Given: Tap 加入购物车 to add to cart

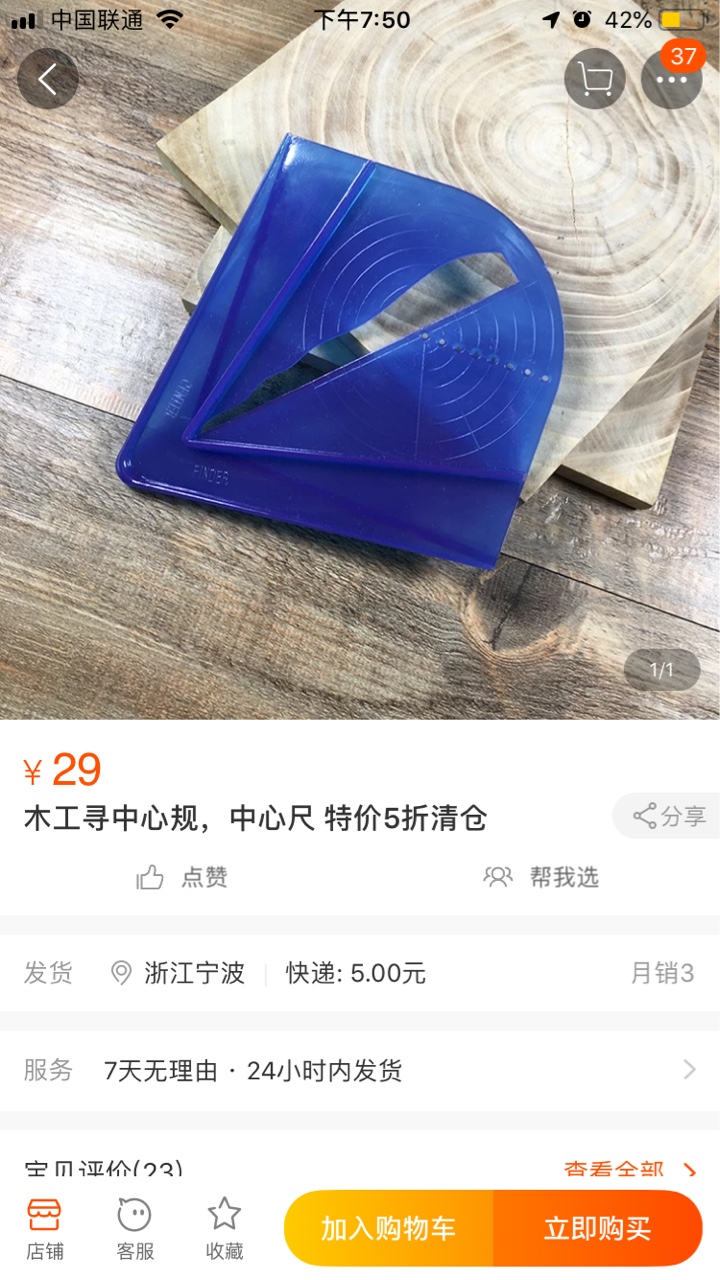Looking at the screenshot, I should pyautogui.click(x=389, y=1229).
